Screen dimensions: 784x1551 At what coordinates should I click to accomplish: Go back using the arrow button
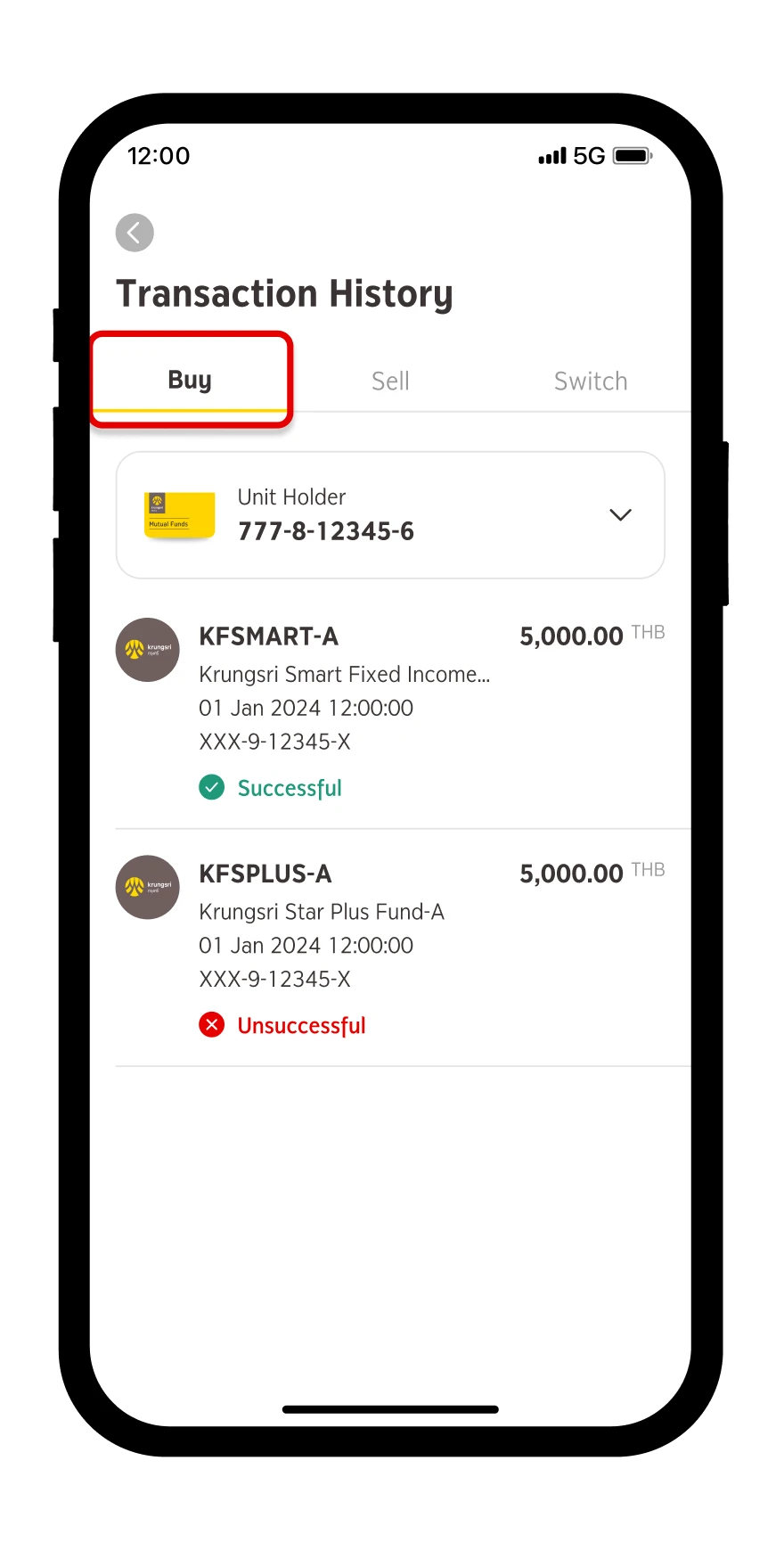tap(135, 233)
